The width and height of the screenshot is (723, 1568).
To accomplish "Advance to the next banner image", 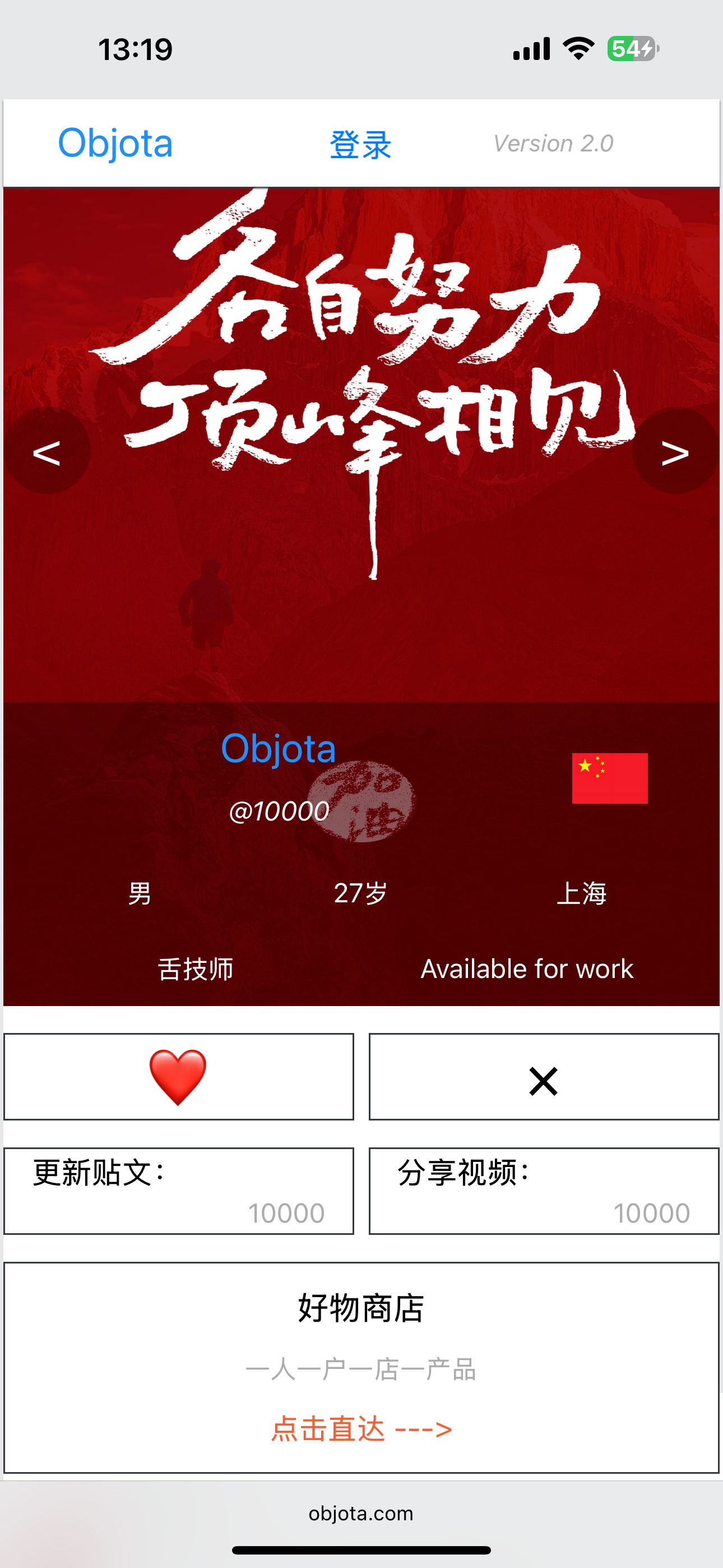I will [x=675, y=451].
